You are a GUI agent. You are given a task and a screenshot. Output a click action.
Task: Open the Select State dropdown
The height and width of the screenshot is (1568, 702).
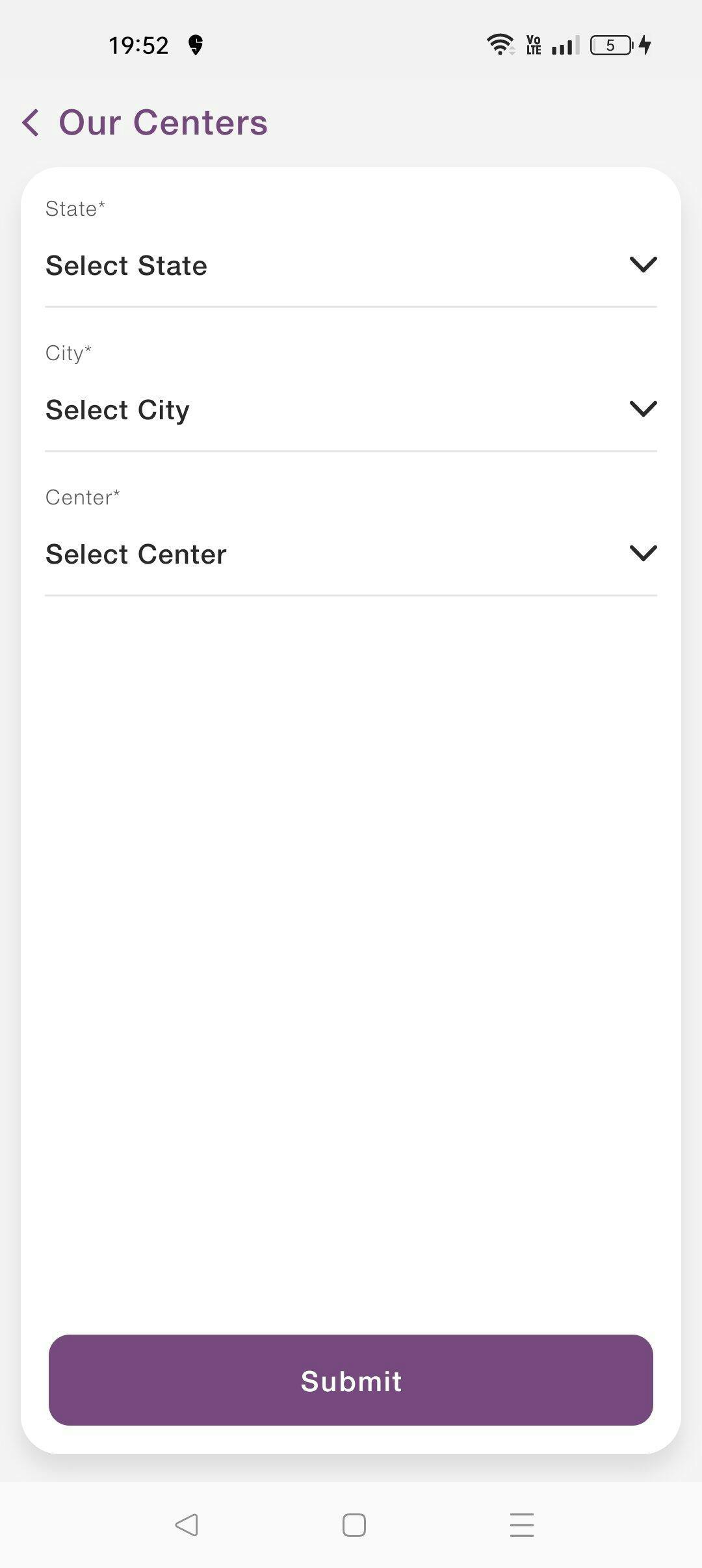351,265
